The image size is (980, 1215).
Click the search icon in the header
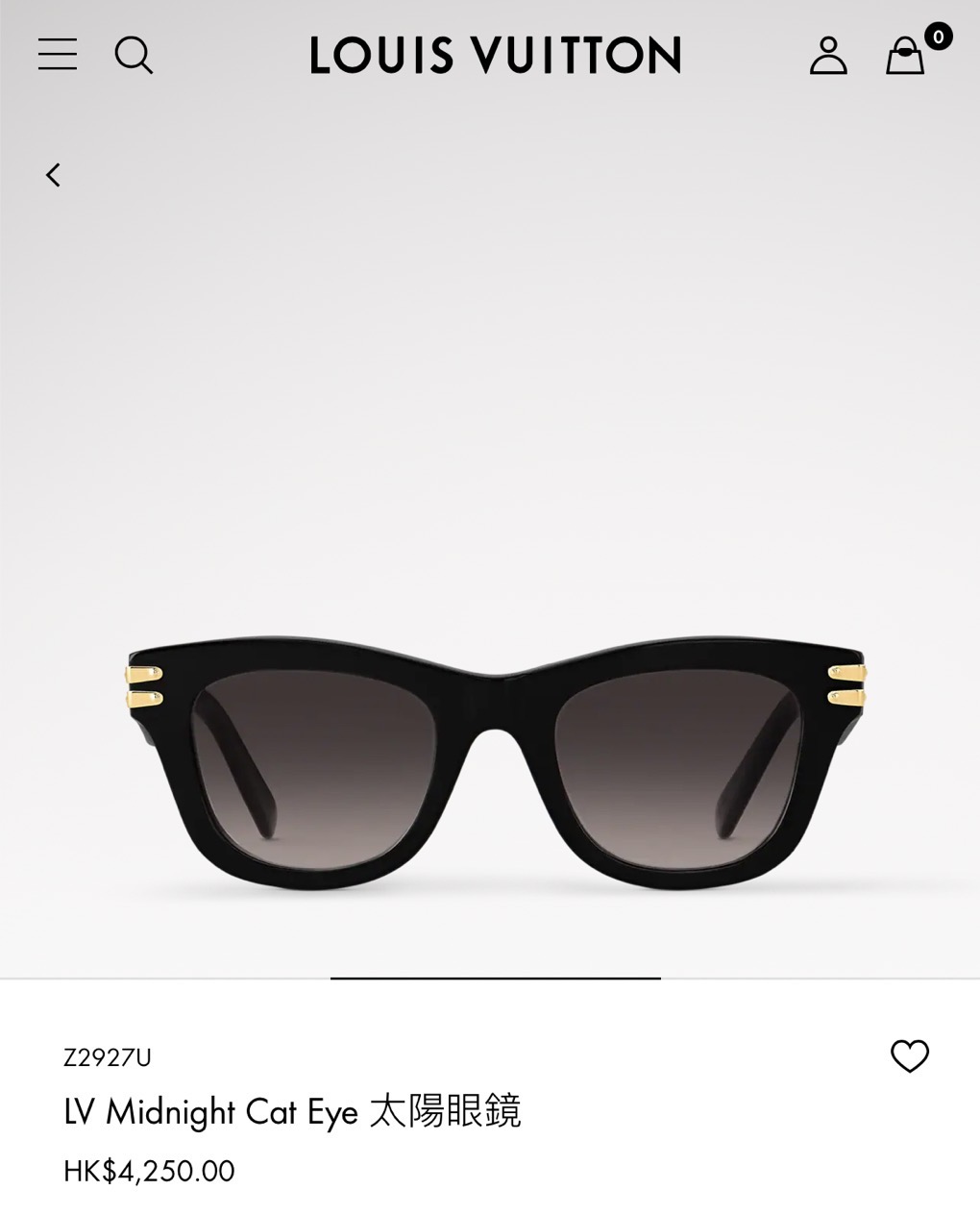[x=135, y=56]
